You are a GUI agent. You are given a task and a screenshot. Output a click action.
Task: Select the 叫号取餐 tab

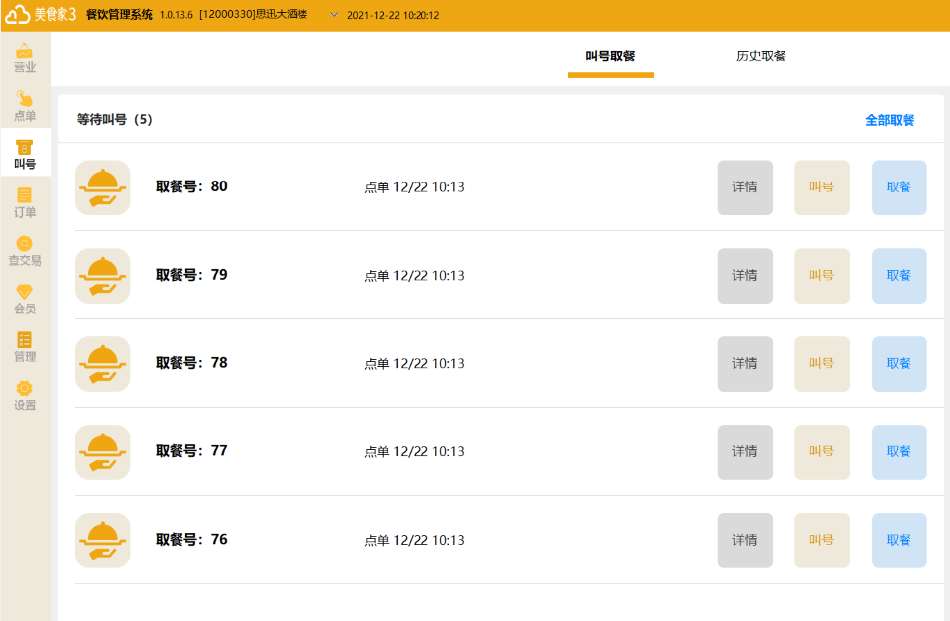[610, 56]
